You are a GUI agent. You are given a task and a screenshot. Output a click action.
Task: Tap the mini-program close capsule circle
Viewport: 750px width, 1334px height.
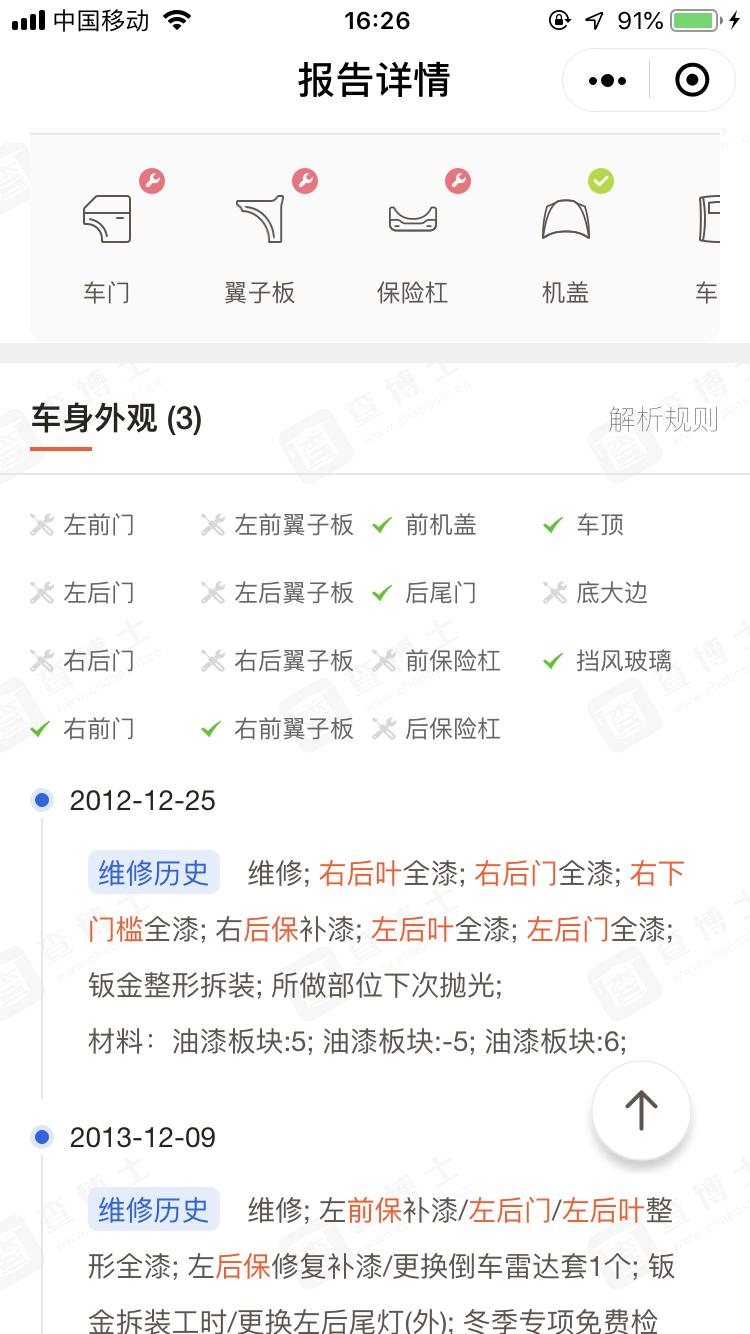[x=692, y=80]
